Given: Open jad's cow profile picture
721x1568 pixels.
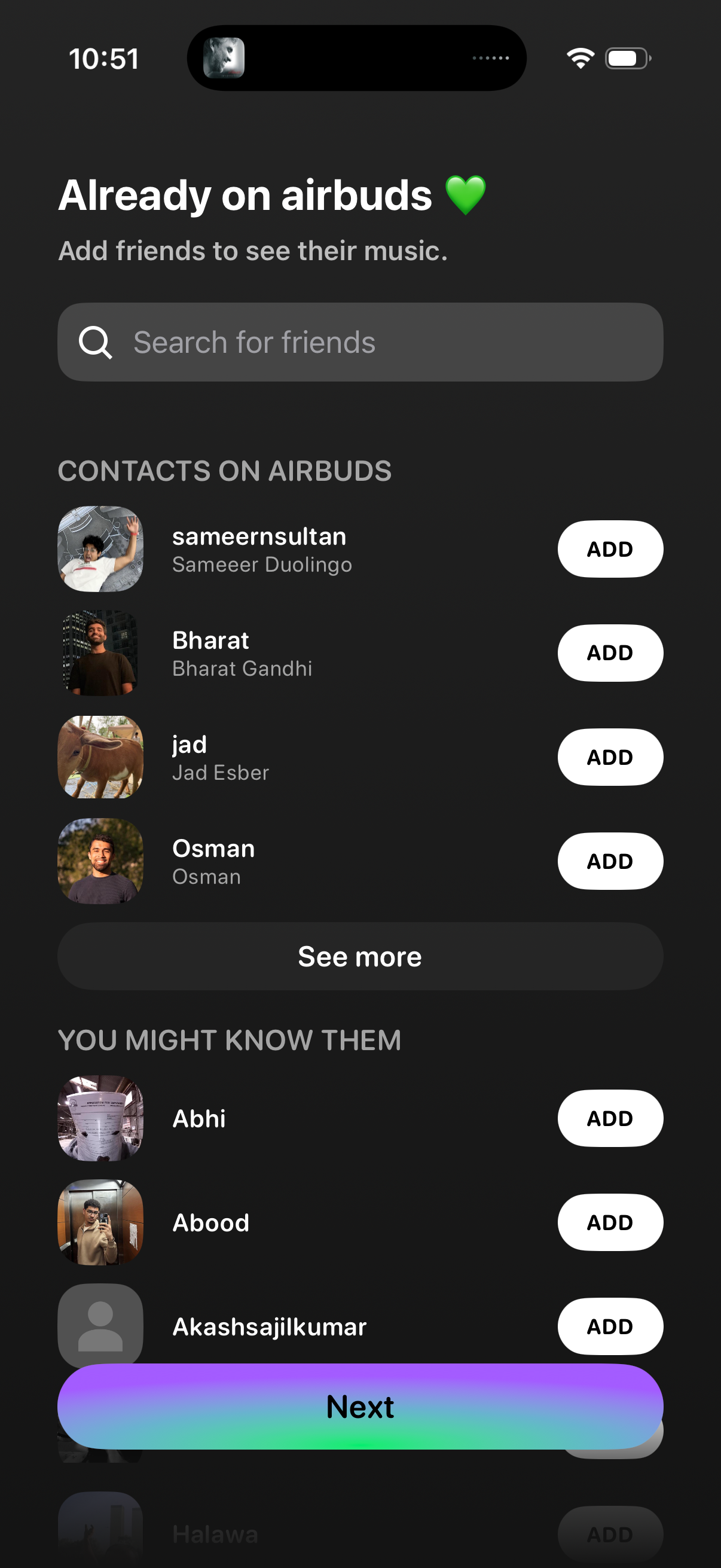Looking at the screenshot, I should click(x=99, y=756).
